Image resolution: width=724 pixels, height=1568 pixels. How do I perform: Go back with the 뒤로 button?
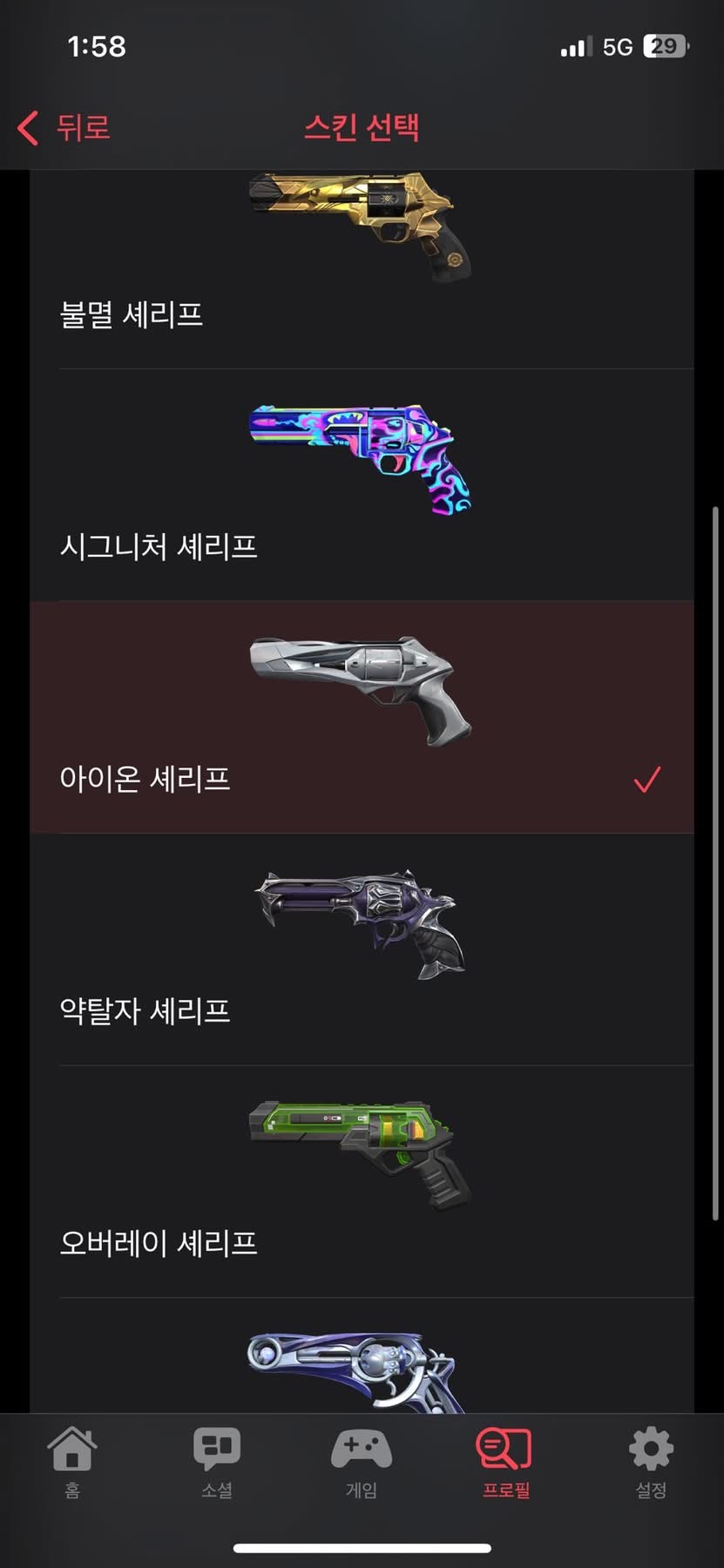click(x=64, y=127)
